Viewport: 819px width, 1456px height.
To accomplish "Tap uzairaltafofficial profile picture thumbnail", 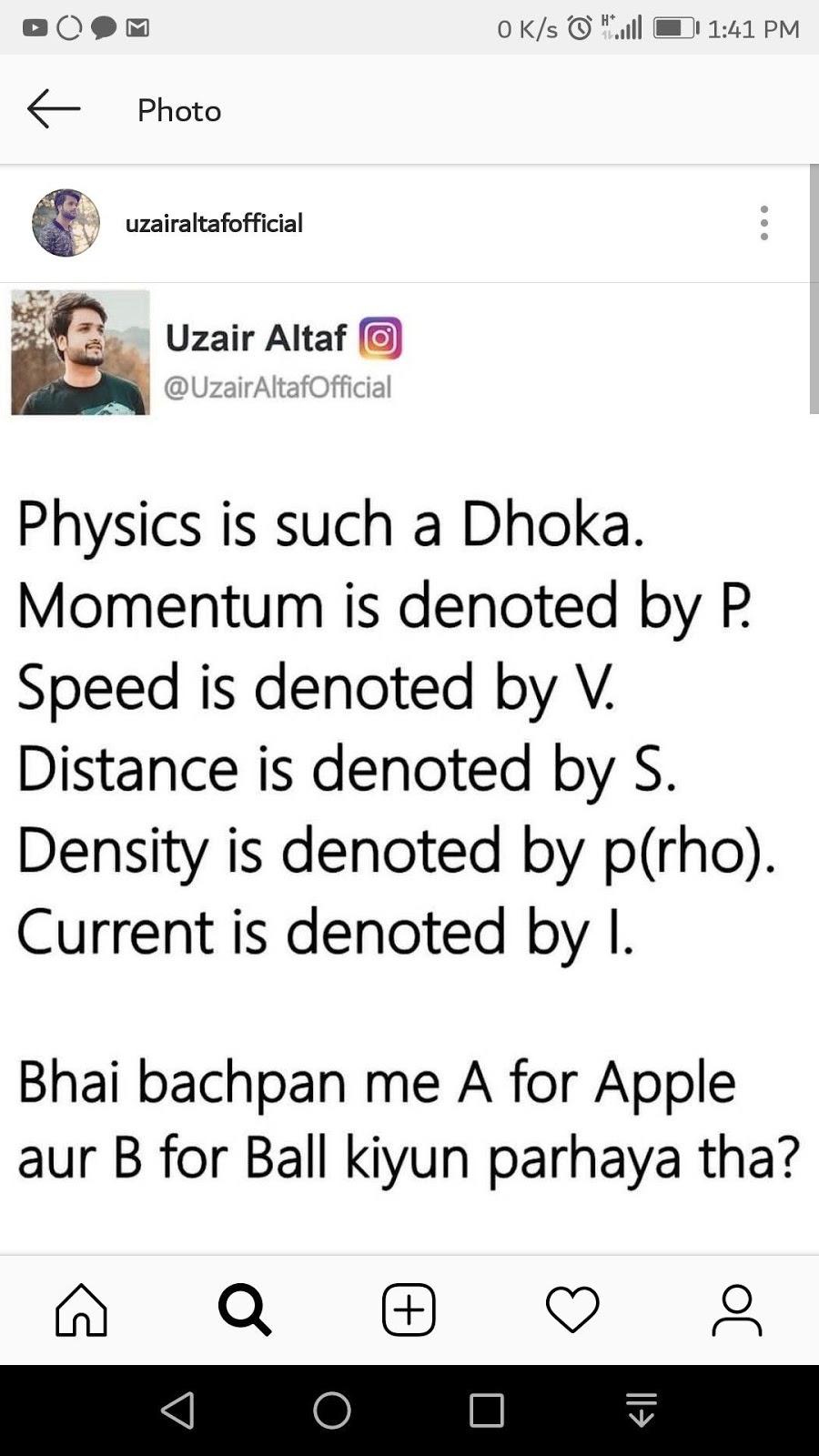I will tap(65, 222).
